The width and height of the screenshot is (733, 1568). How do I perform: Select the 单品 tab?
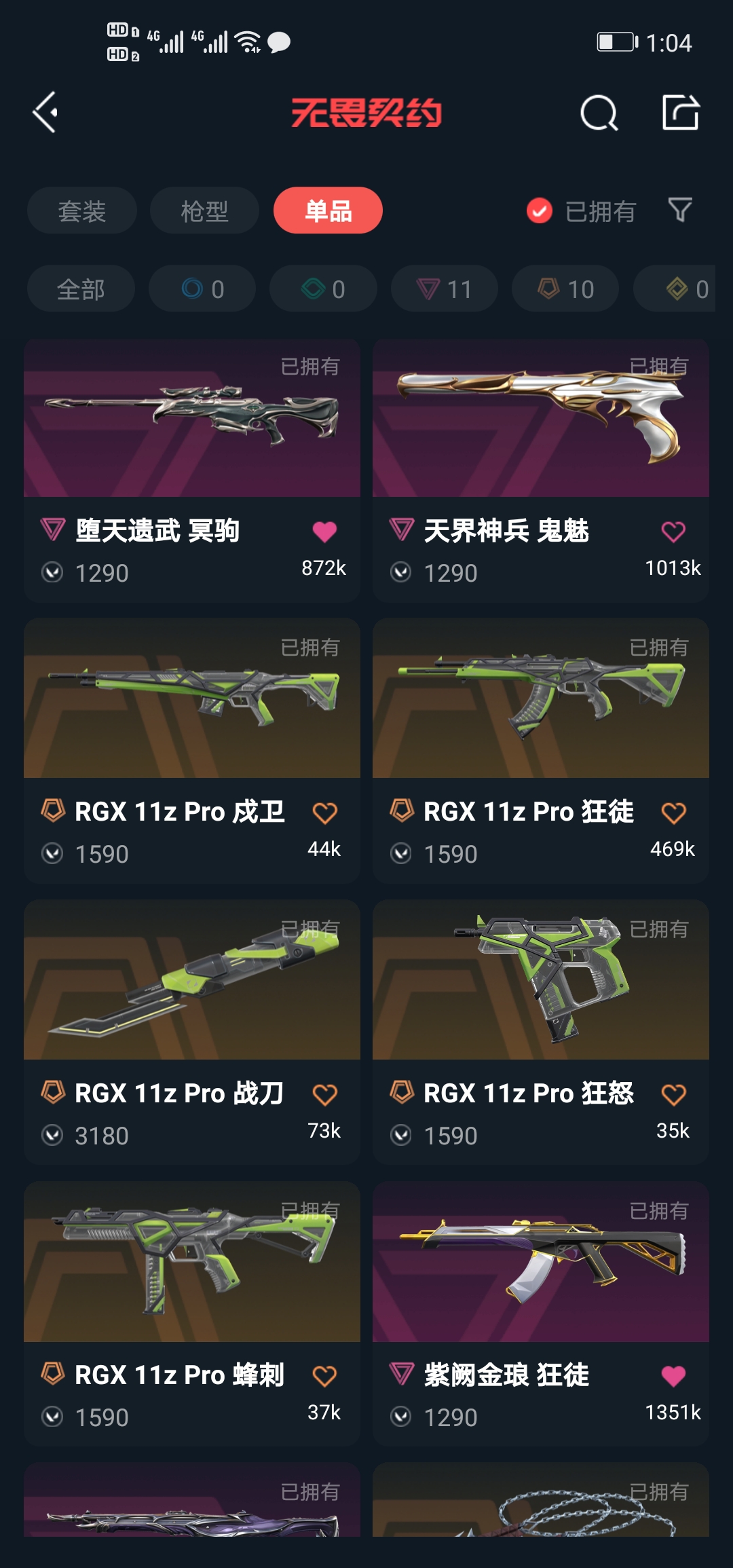328,211
